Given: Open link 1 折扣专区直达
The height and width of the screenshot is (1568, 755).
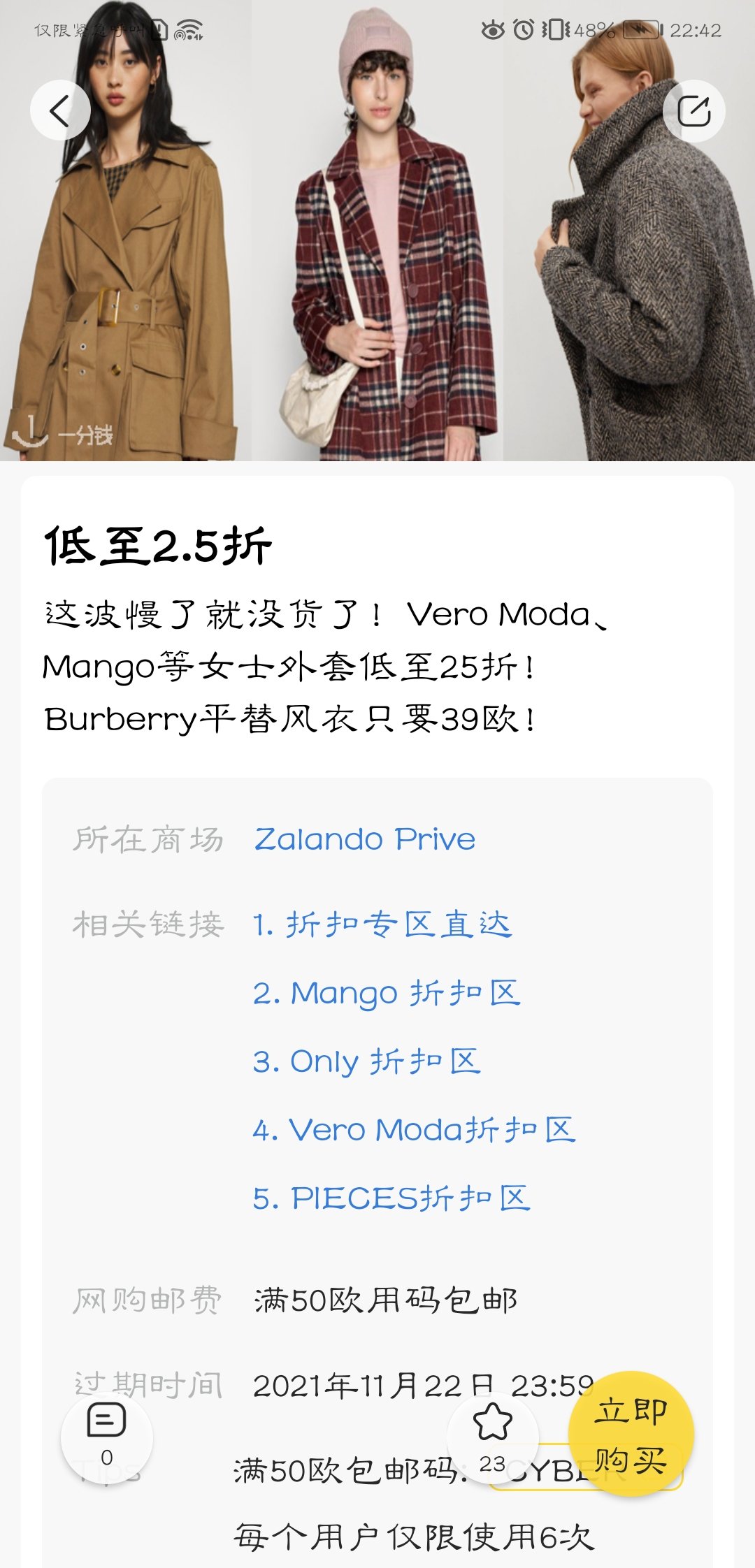Looking at the screenshot, I should click(x=382, y=924).
